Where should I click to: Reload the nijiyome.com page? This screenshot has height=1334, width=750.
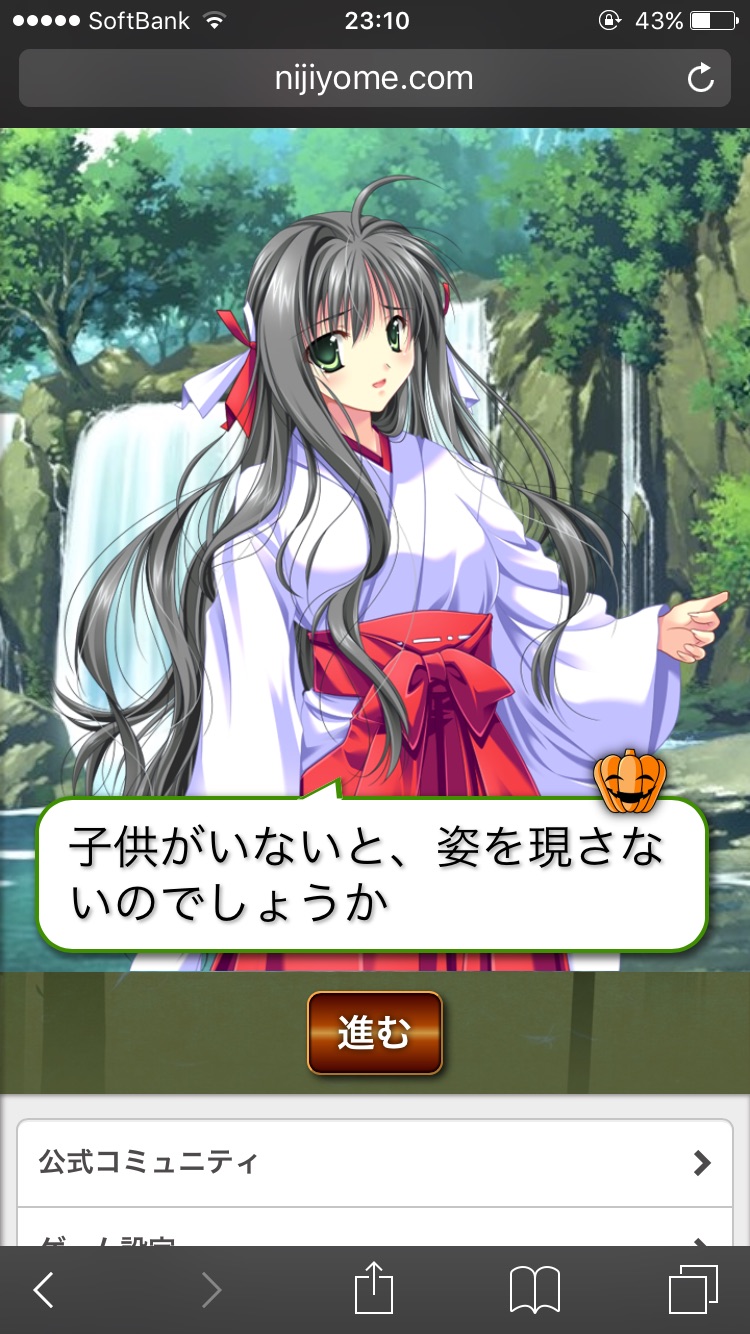pyautogui.click(x=701, y=78)
